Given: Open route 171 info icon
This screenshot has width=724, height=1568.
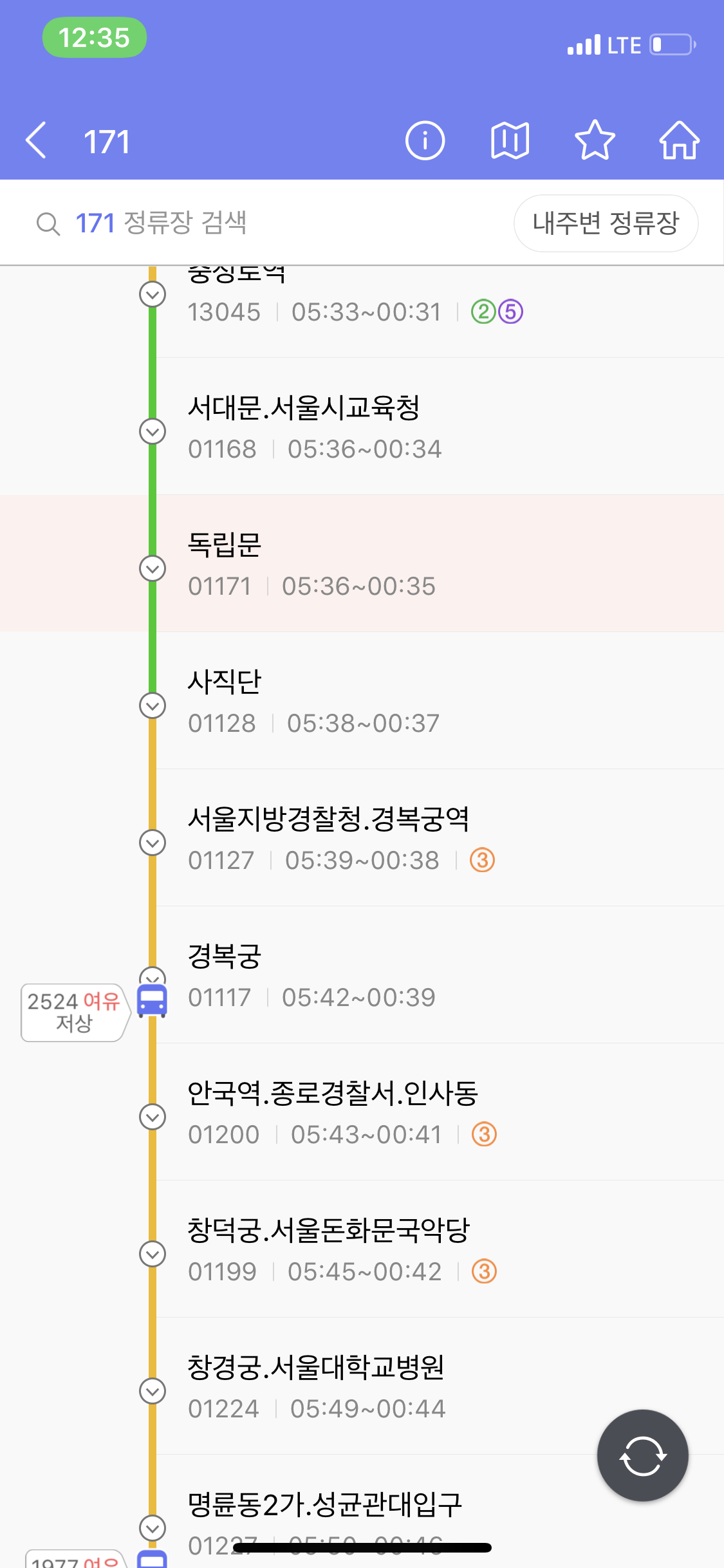Looking at the screenshot, I should point(425,140).
